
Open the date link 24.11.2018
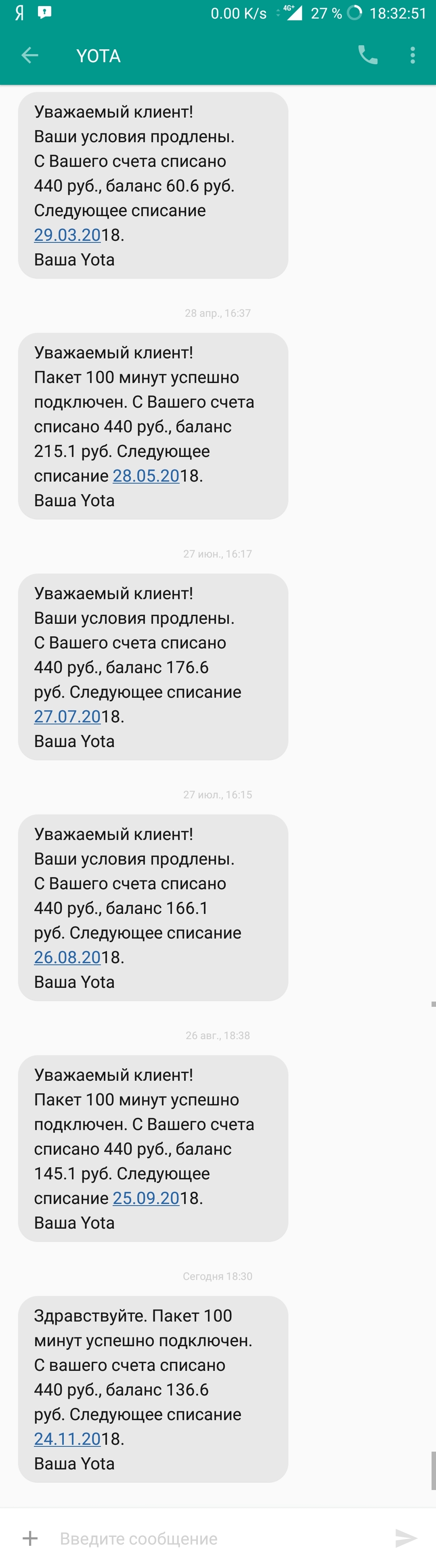(67, 1438)
